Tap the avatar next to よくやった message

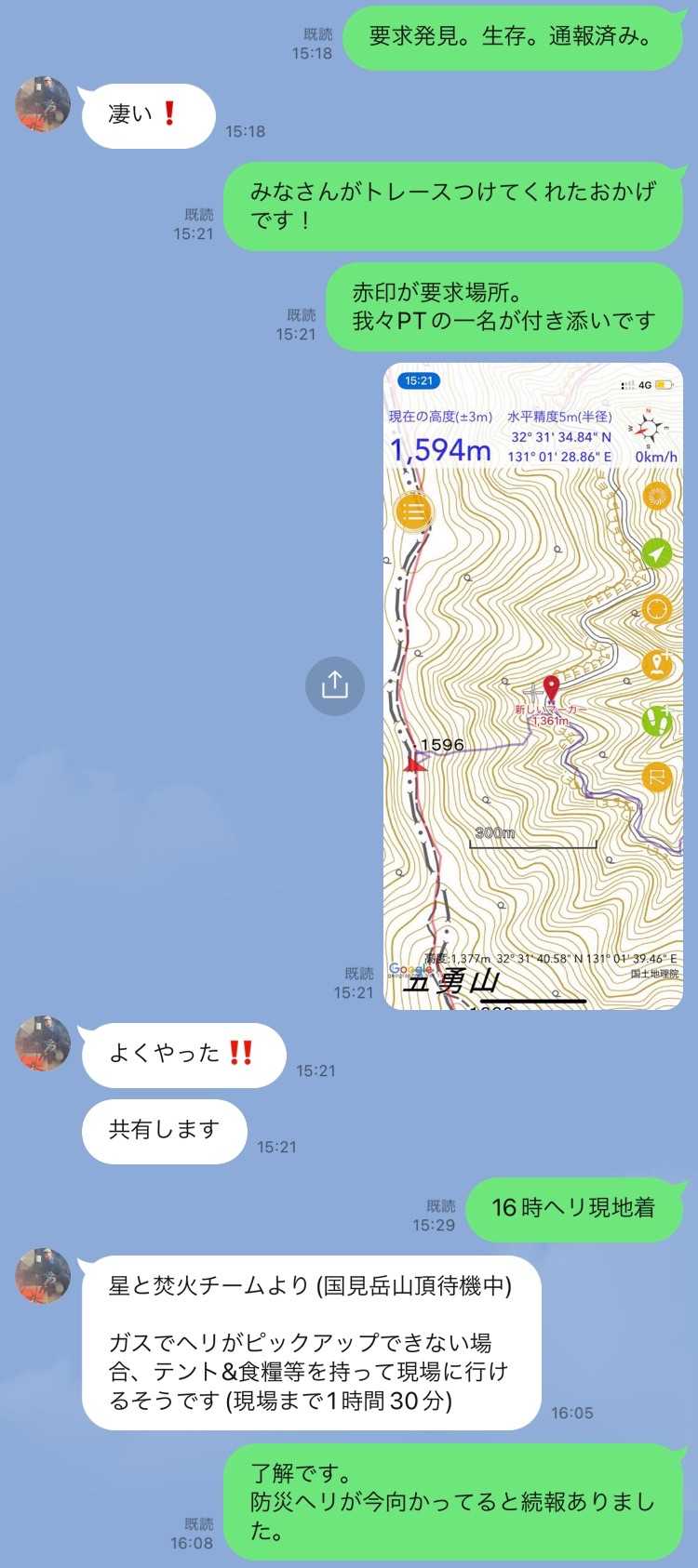tap(43, 1043)
